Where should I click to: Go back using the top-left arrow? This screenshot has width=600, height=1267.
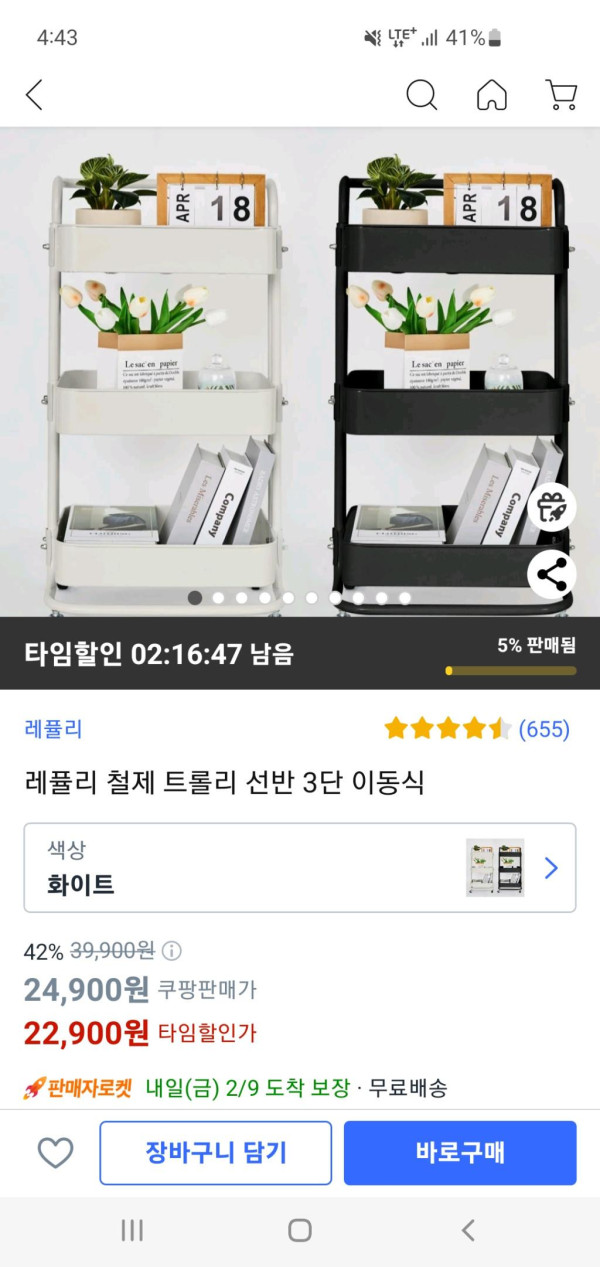(x=35, y=95)
